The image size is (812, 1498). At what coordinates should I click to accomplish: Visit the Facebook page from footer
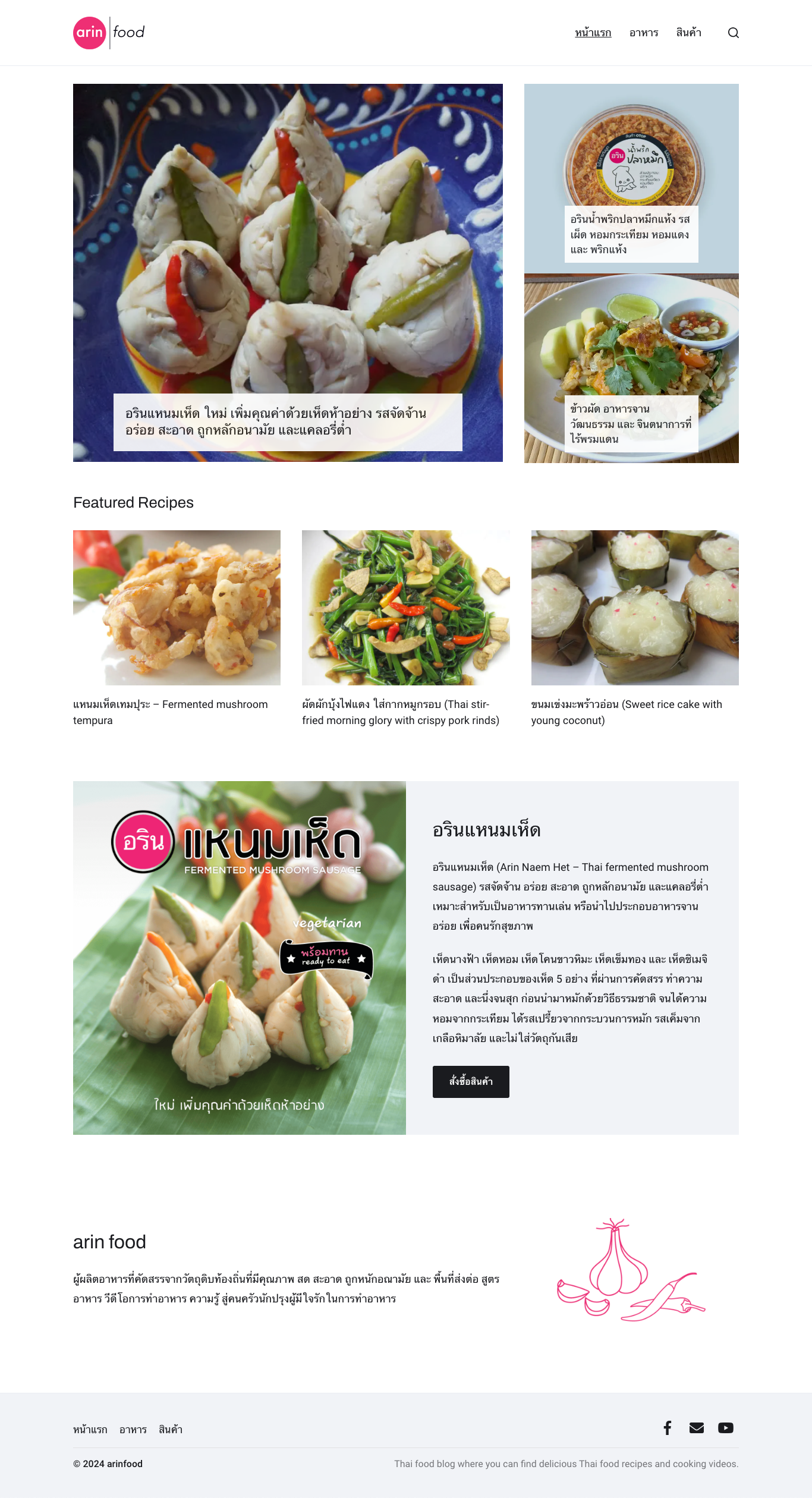click(668, 1428)
